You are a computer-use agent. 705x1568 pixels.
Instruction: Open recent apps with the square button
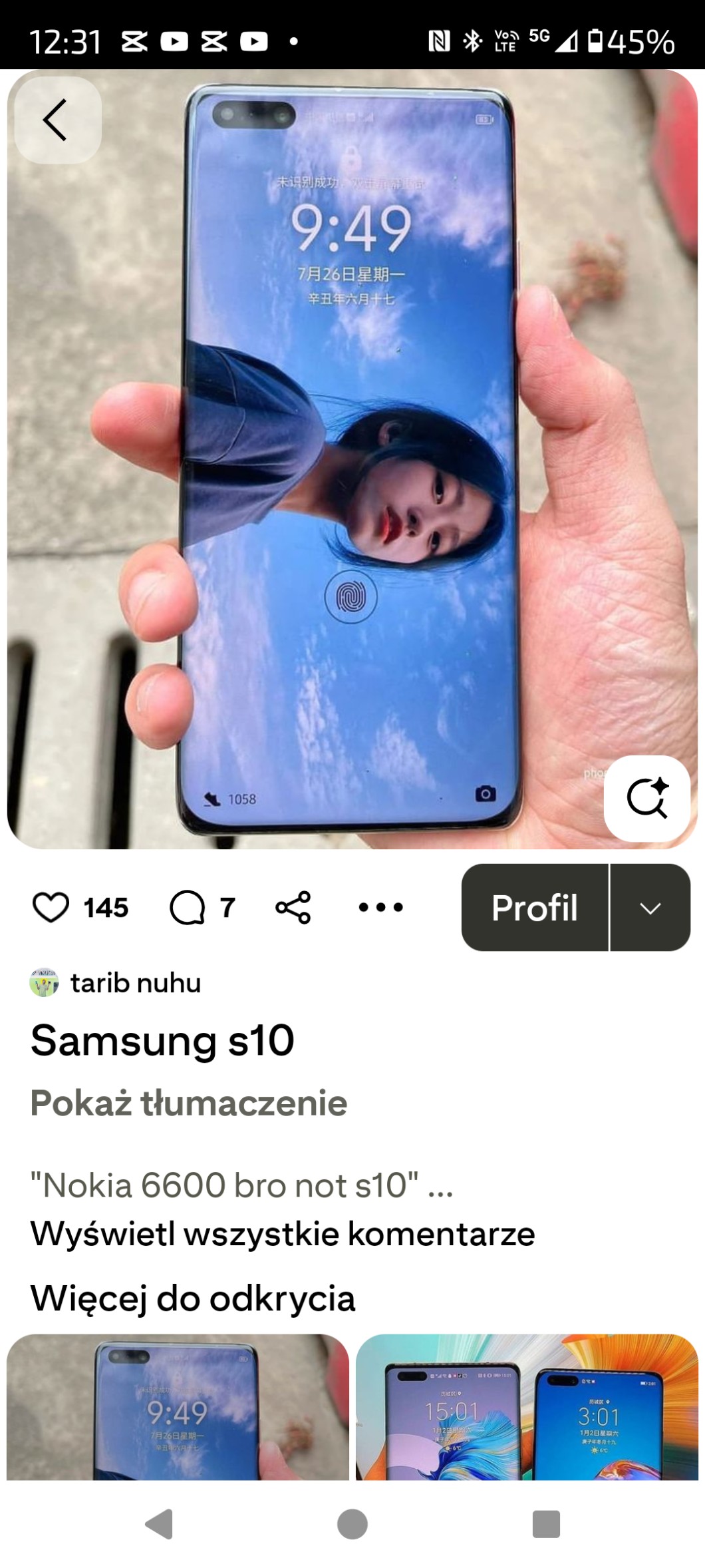pos(546,1524)
